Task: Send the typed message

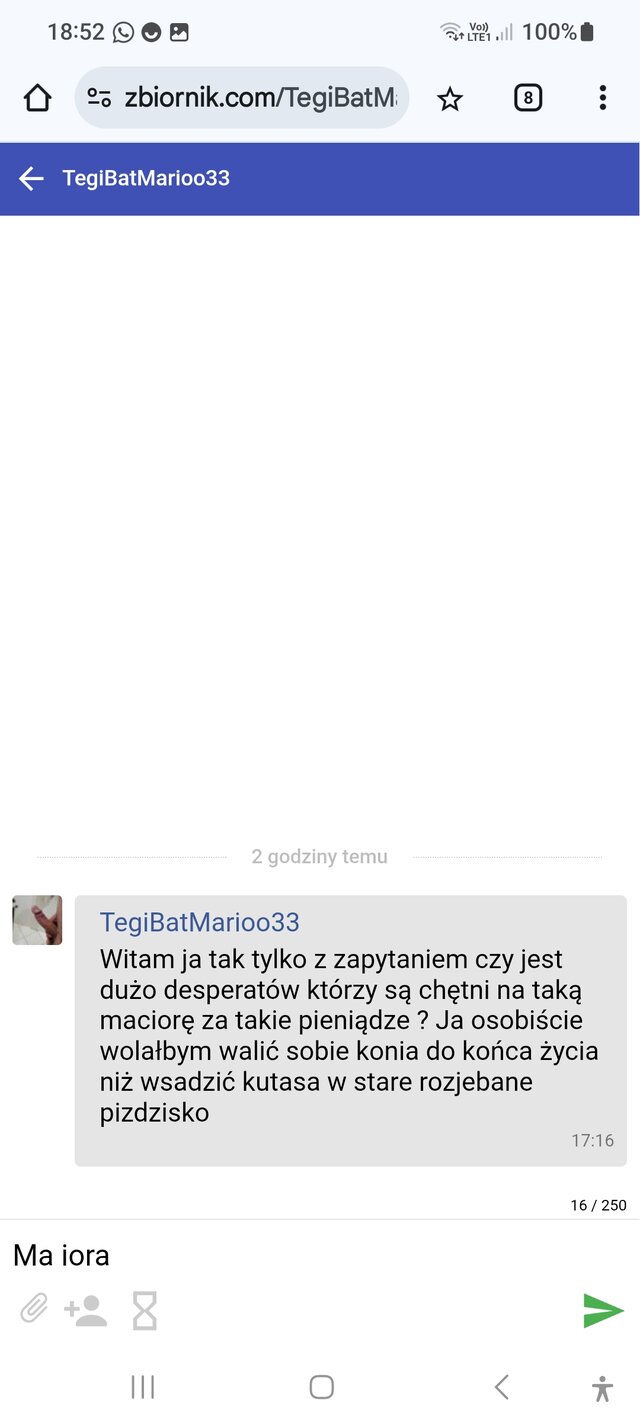Action: pos(603,1310)
